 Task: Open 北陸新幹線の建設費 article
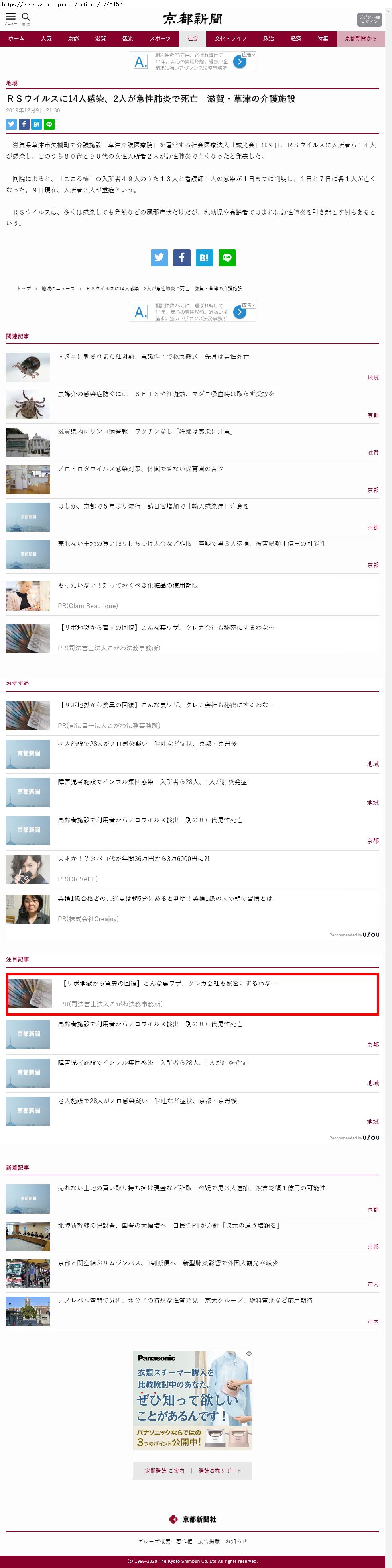pos(169,1225)
